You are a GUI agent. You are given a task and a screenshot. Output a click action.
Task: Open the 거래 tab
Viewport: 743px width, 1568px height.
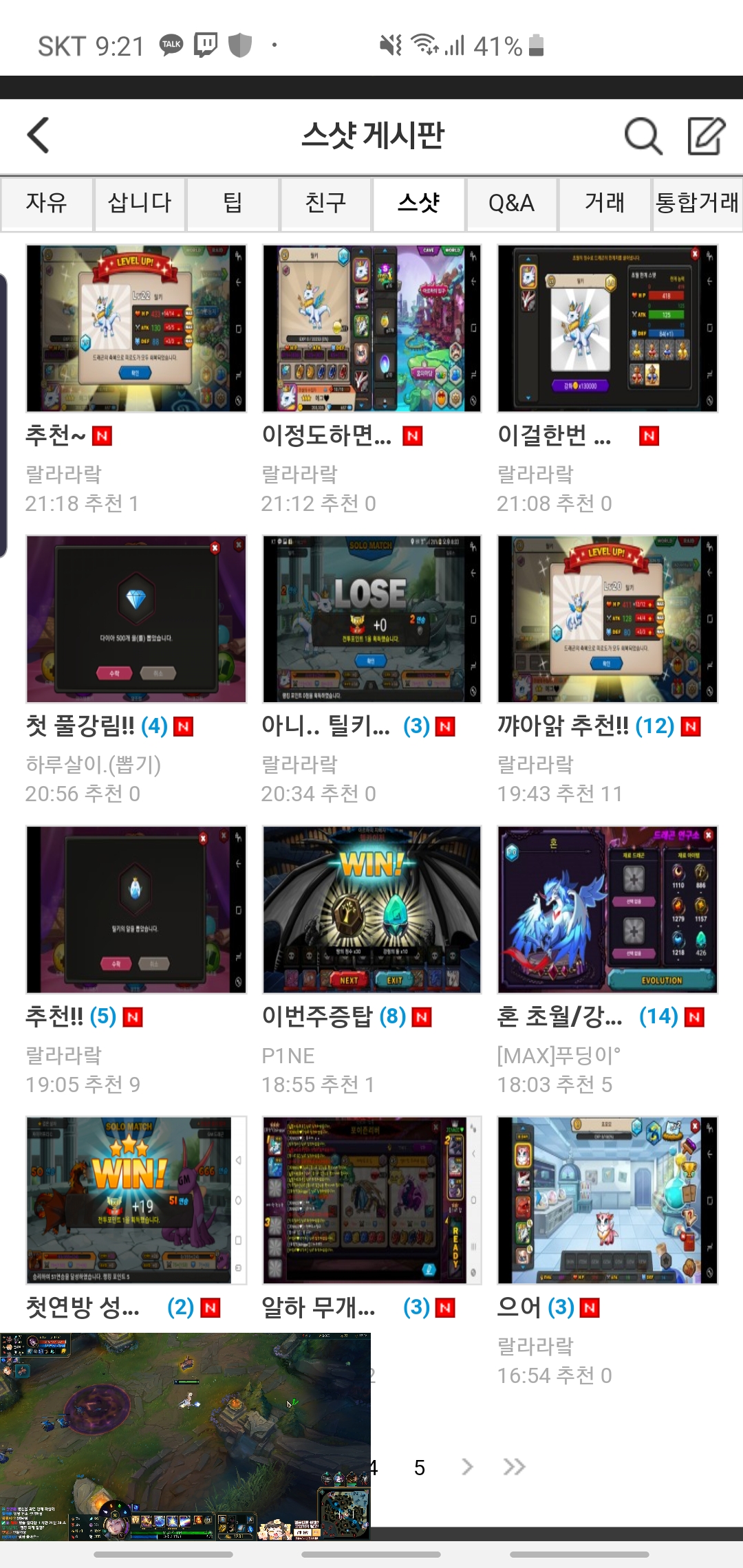[x=605, y=203]
